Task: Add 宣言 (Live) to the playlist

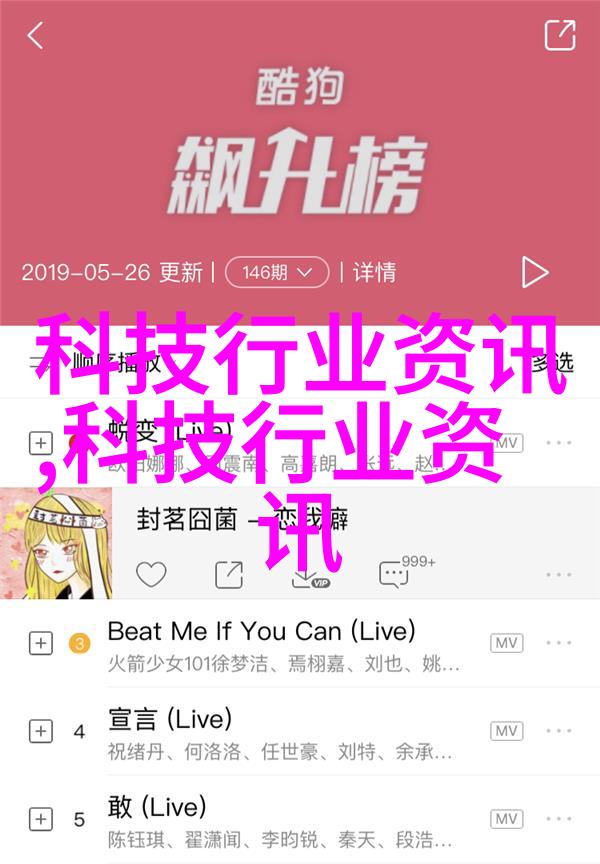Action: pos(40,732)
